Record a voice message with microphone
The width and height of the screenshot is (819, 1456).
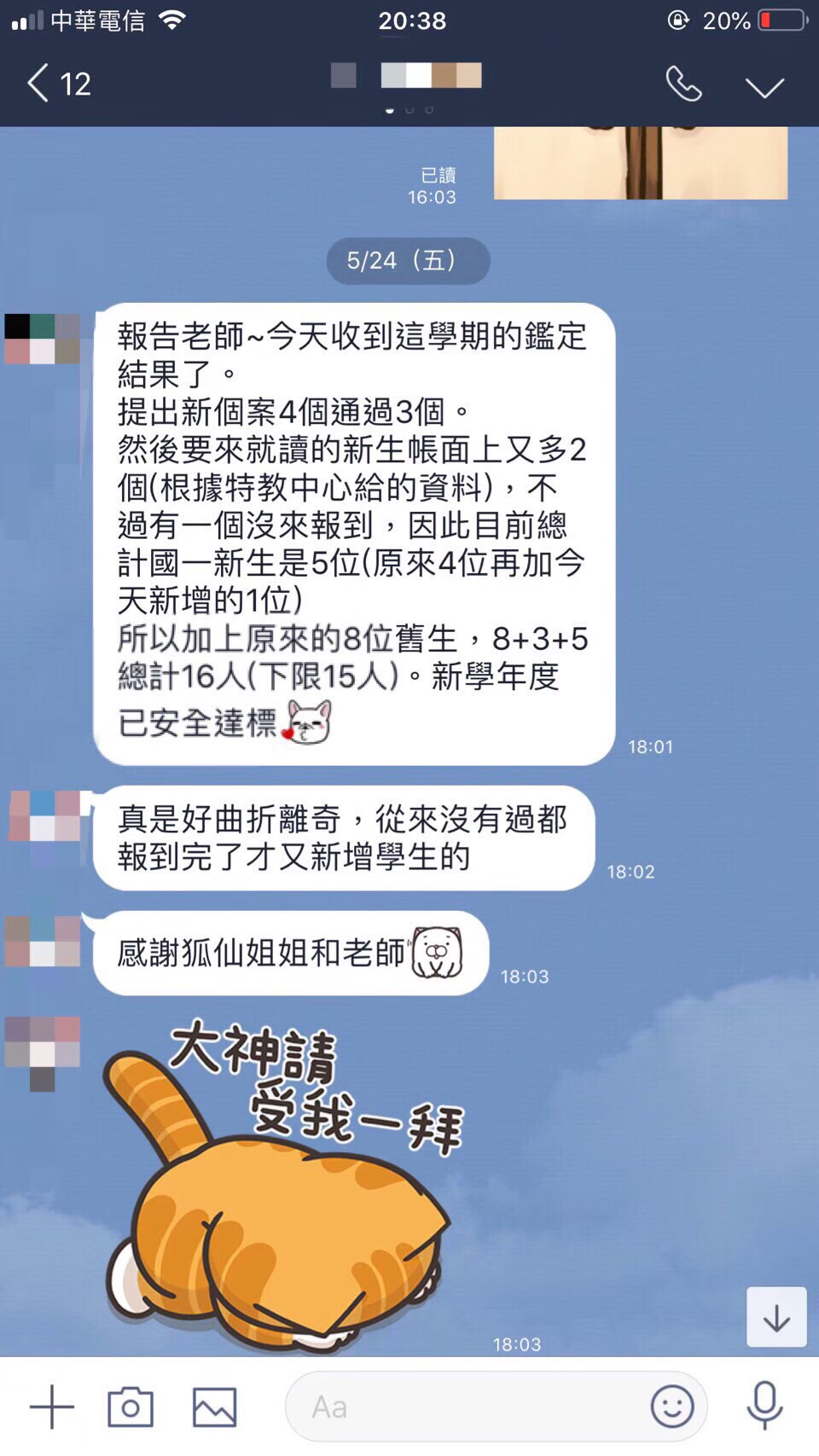point(764,1405)
